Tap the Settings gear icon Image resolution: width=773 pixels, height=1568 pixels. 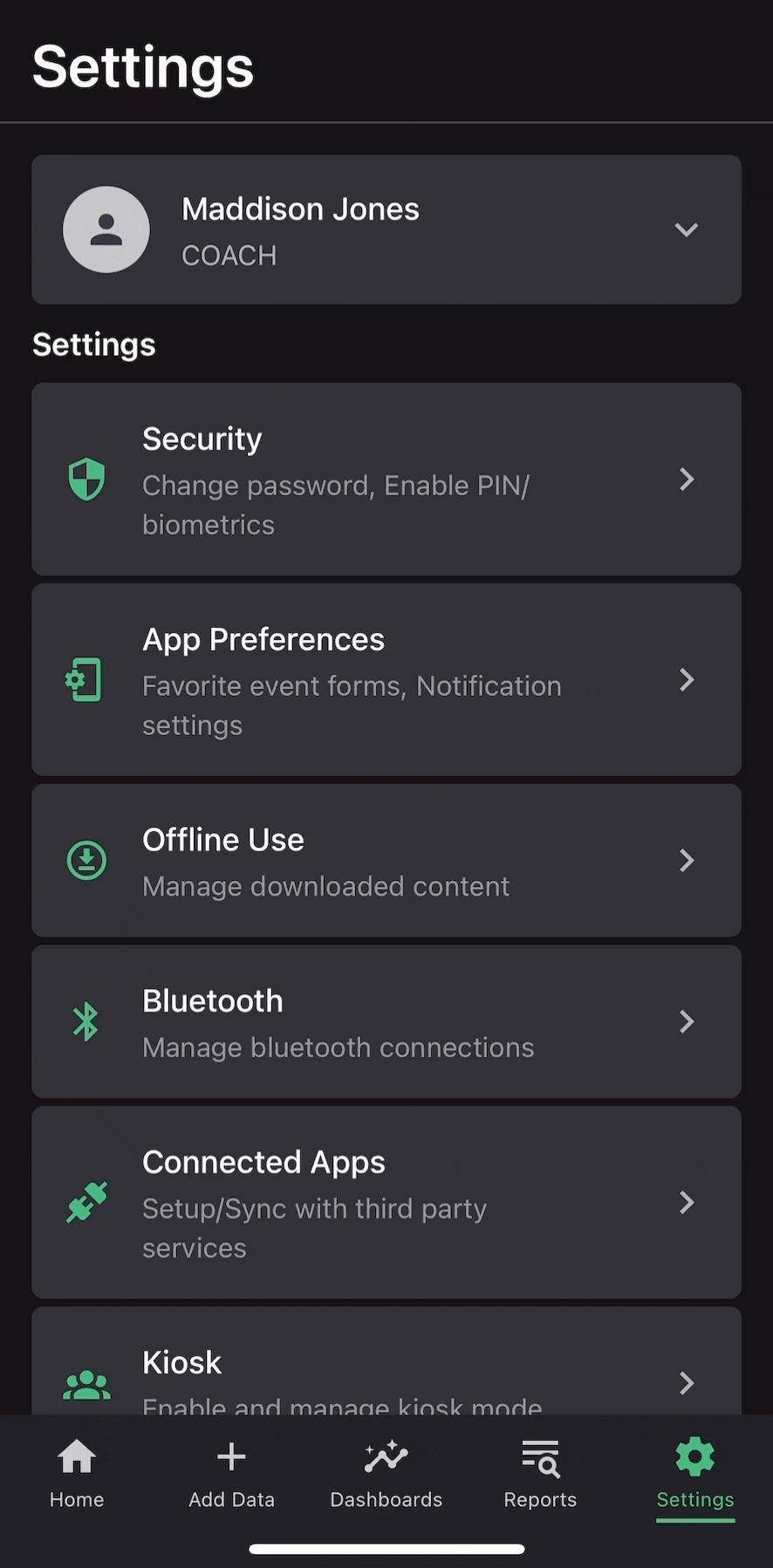pos(694,1455)
